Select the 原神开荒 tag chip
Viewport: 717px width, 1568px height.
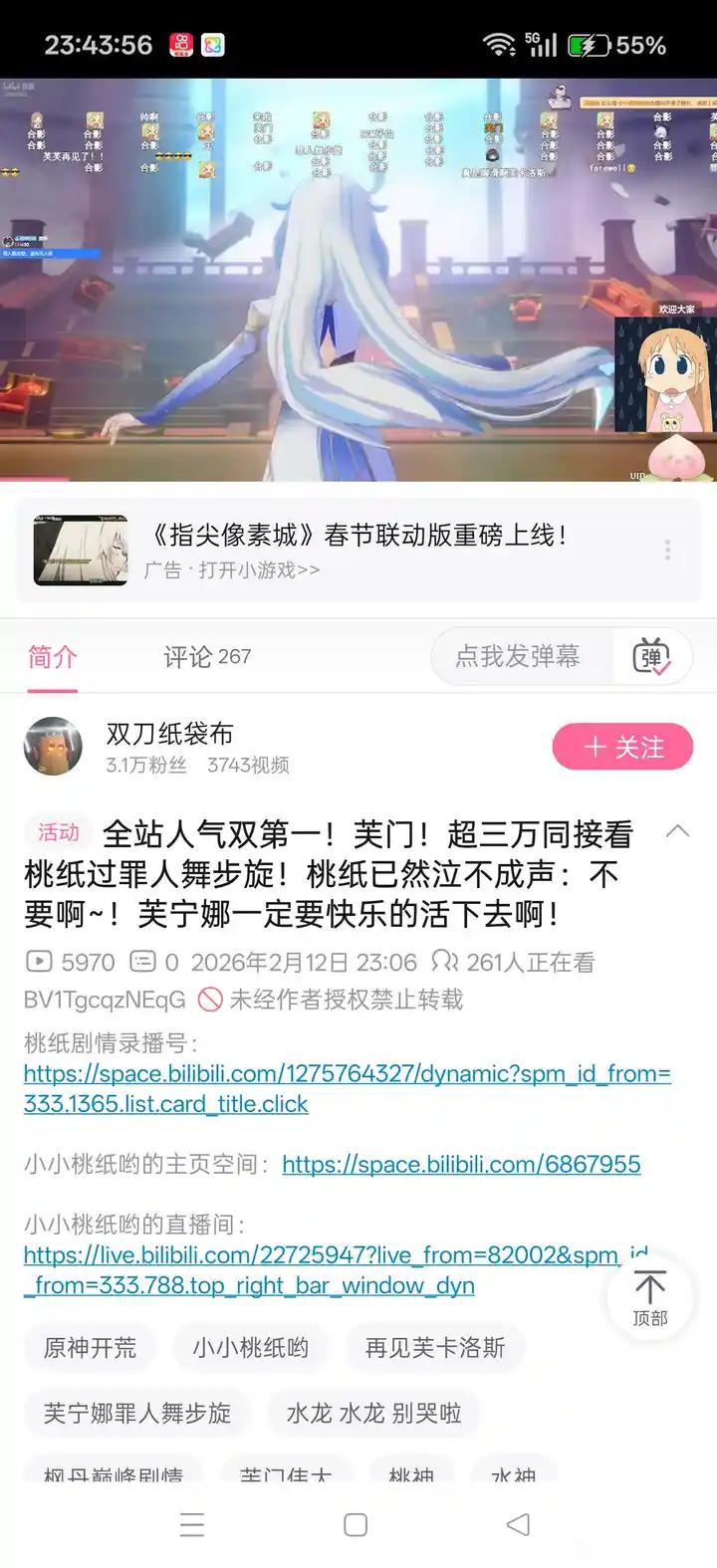click(x=90, y=1348)
